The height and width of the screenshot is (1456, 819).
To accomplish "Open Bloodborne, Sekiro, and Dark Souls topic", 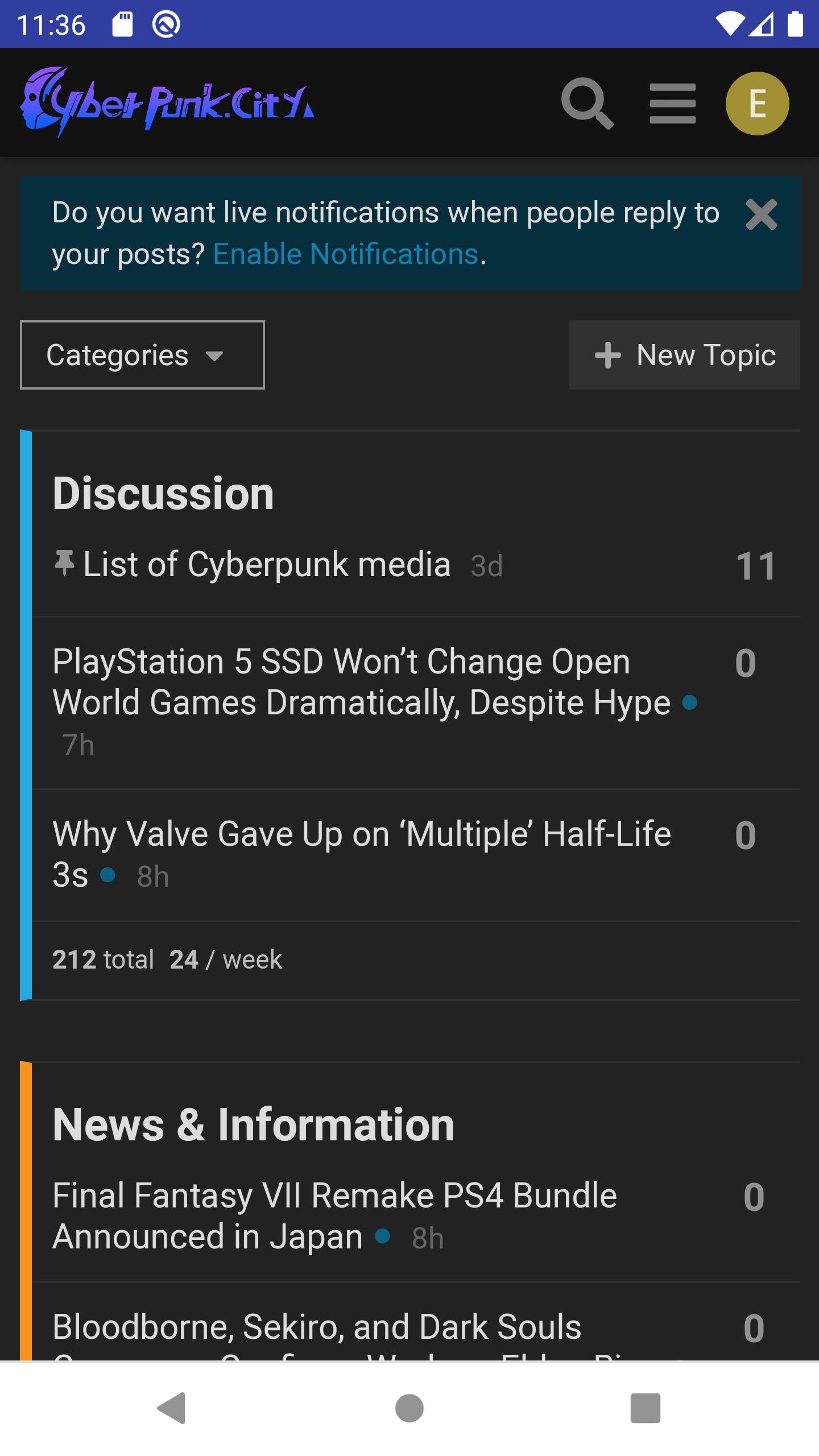I will click(317, 1327).
